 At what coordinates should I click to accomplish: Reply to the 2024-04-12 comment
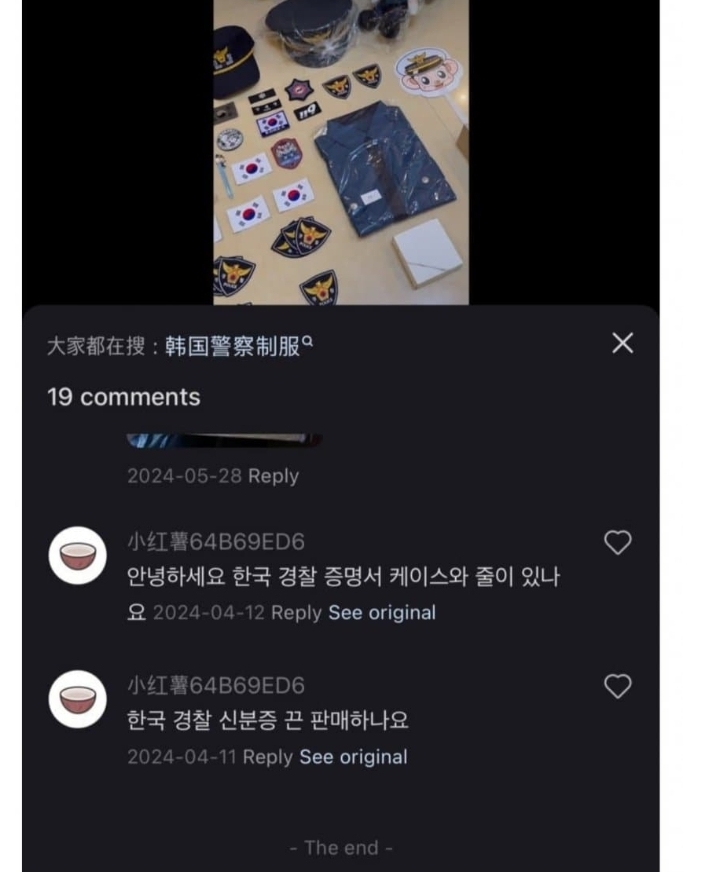(296, 612)
